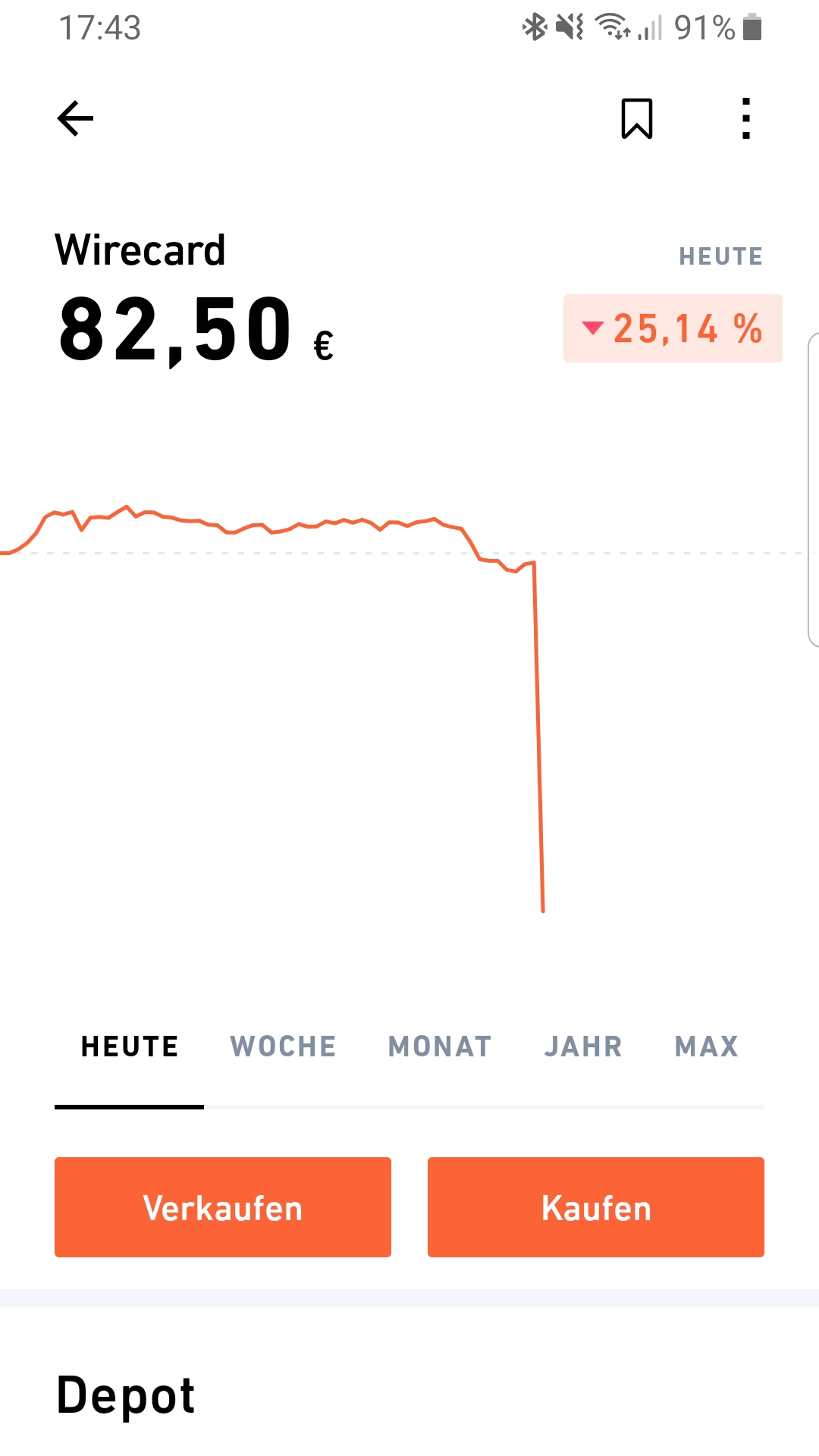Tap the 25,14 % change badge
The height and width of the screenshot is (1456, 819).
click(671, 329)
